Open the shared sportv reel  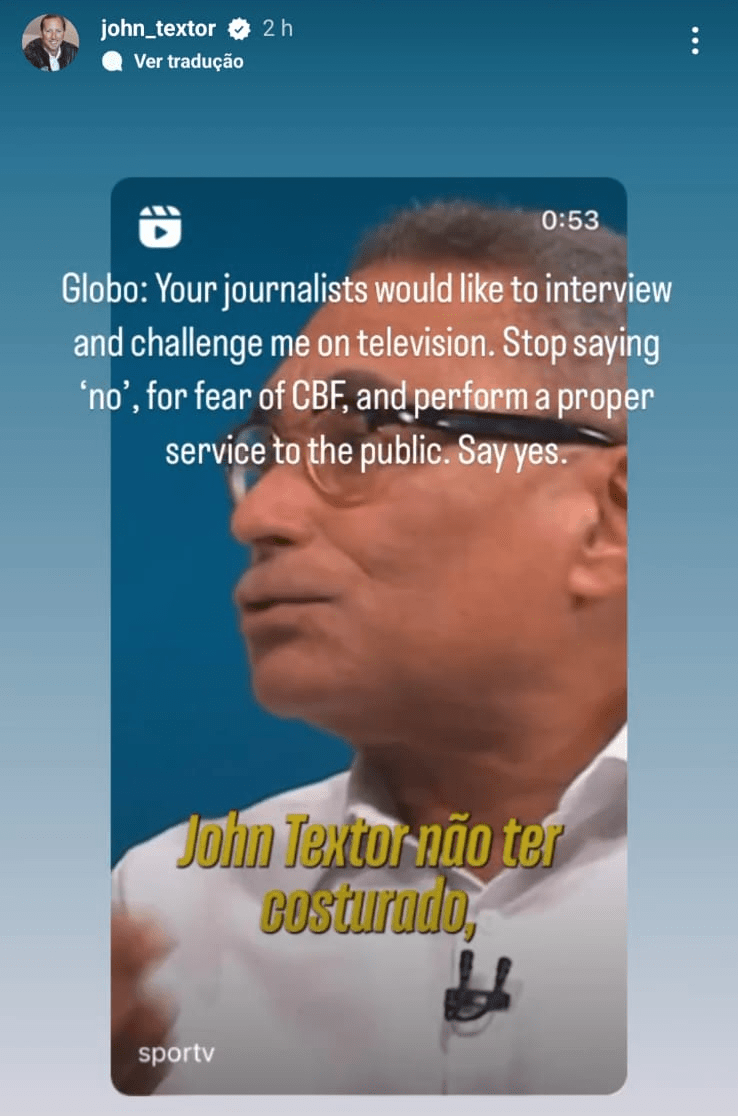pos(368,640)
